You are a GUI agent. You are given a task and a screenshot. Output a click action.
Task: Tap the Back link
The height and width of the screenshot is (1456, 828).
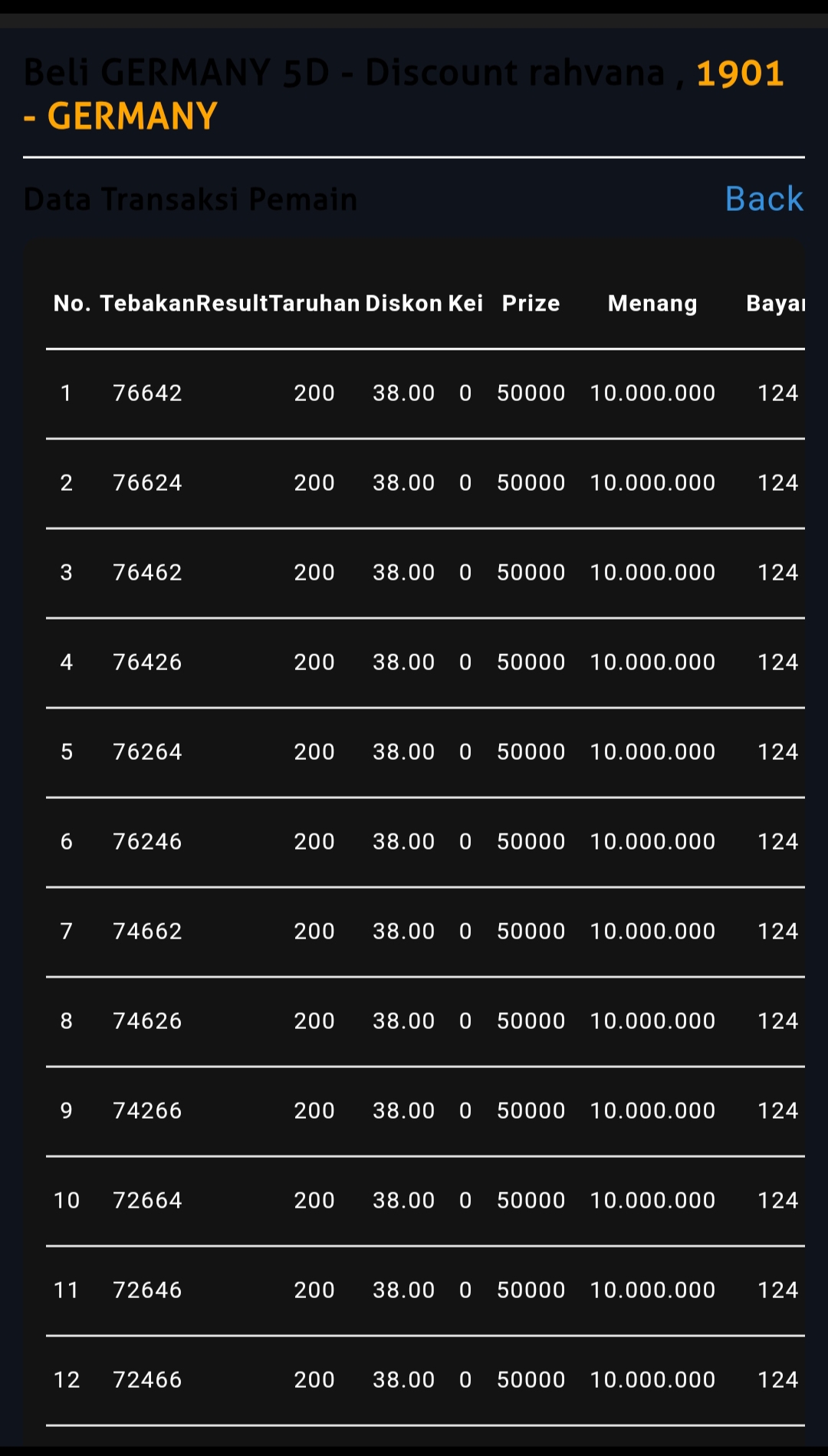(x=764, y=199)
